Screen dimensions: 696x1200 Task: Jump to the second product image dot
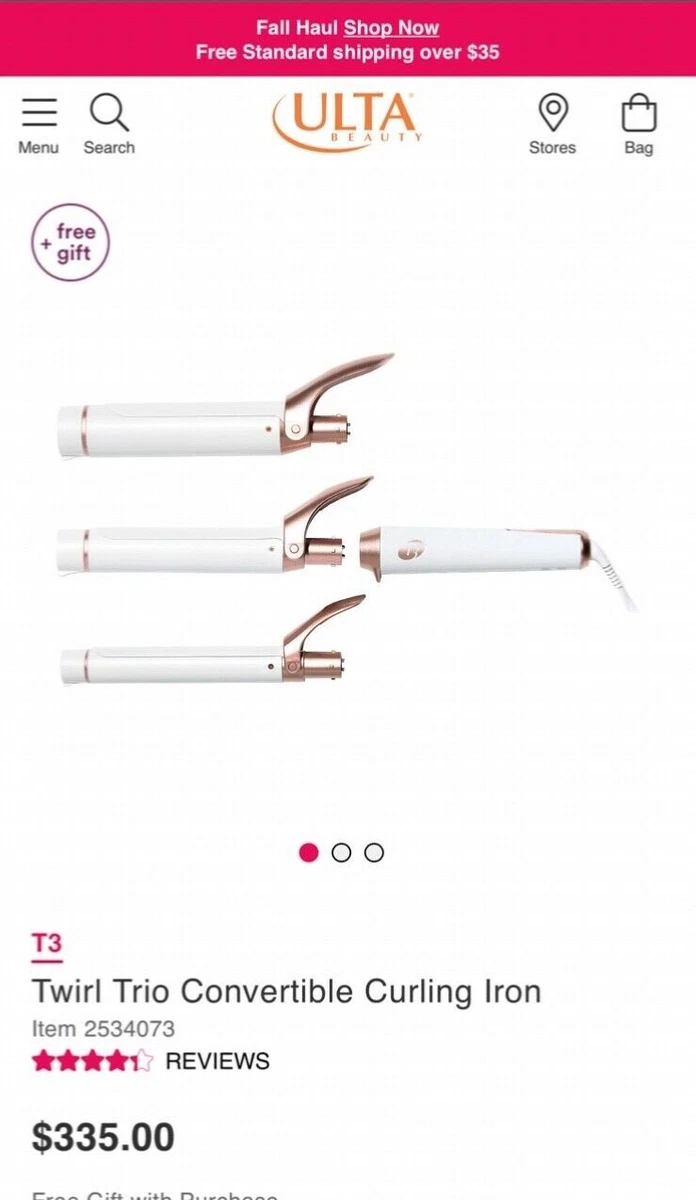[341, 852]
